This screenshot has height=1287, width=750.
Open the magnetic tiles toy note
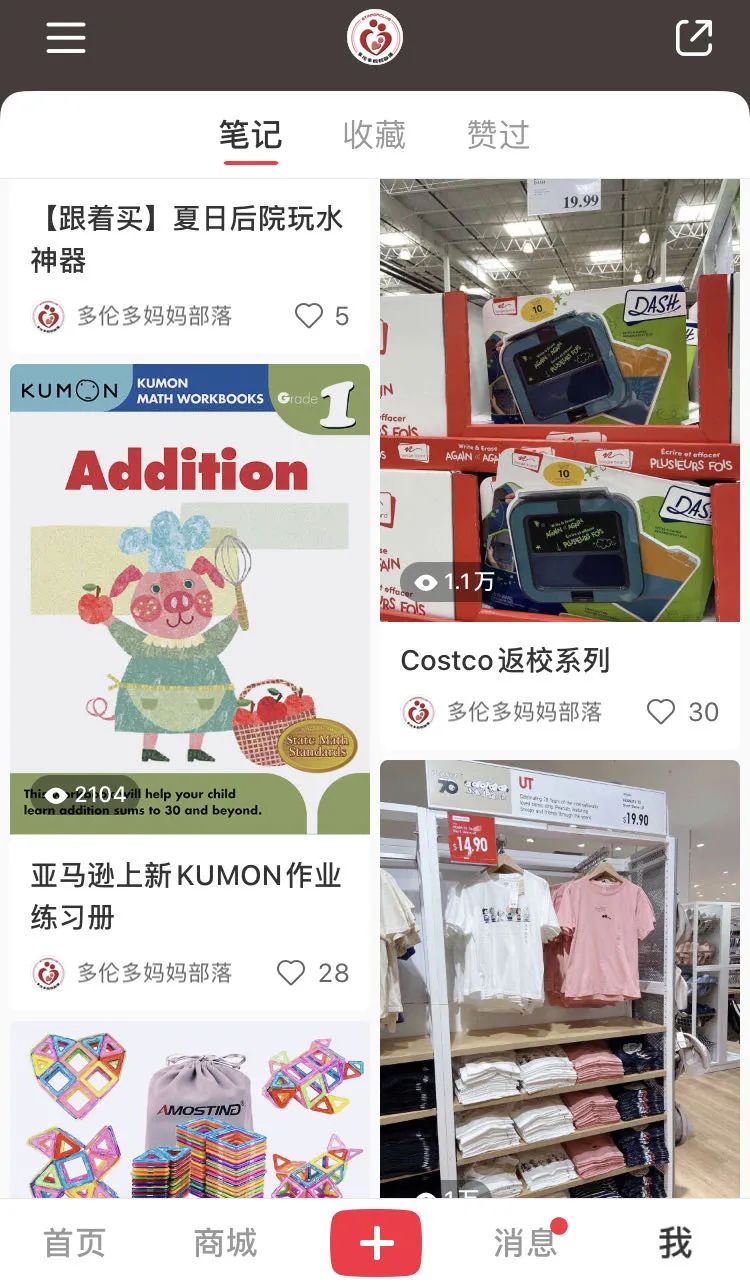pyautogui.click(x=189, y=1110)
